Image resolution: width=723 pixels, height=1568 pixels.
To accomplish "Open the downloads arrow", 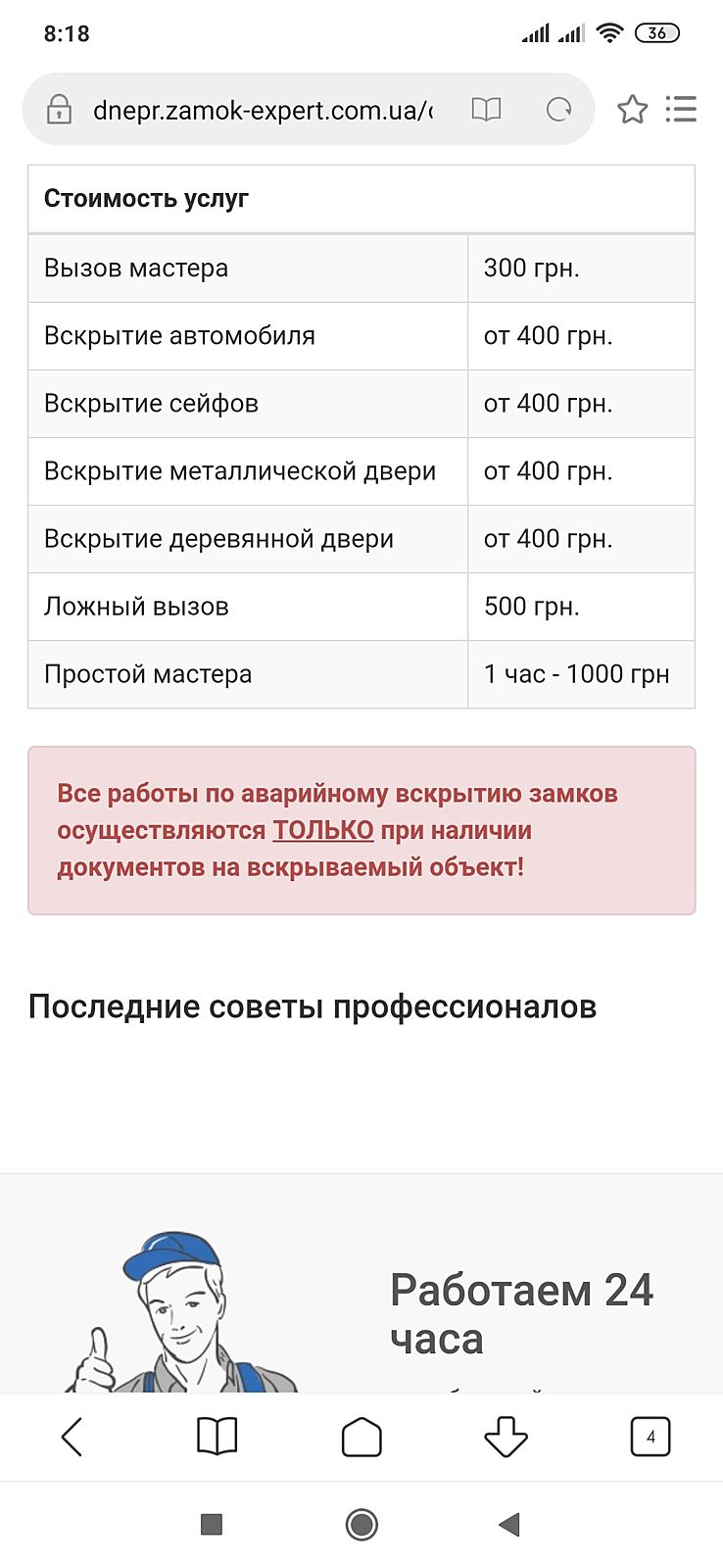I will [x=506, y=1438].
